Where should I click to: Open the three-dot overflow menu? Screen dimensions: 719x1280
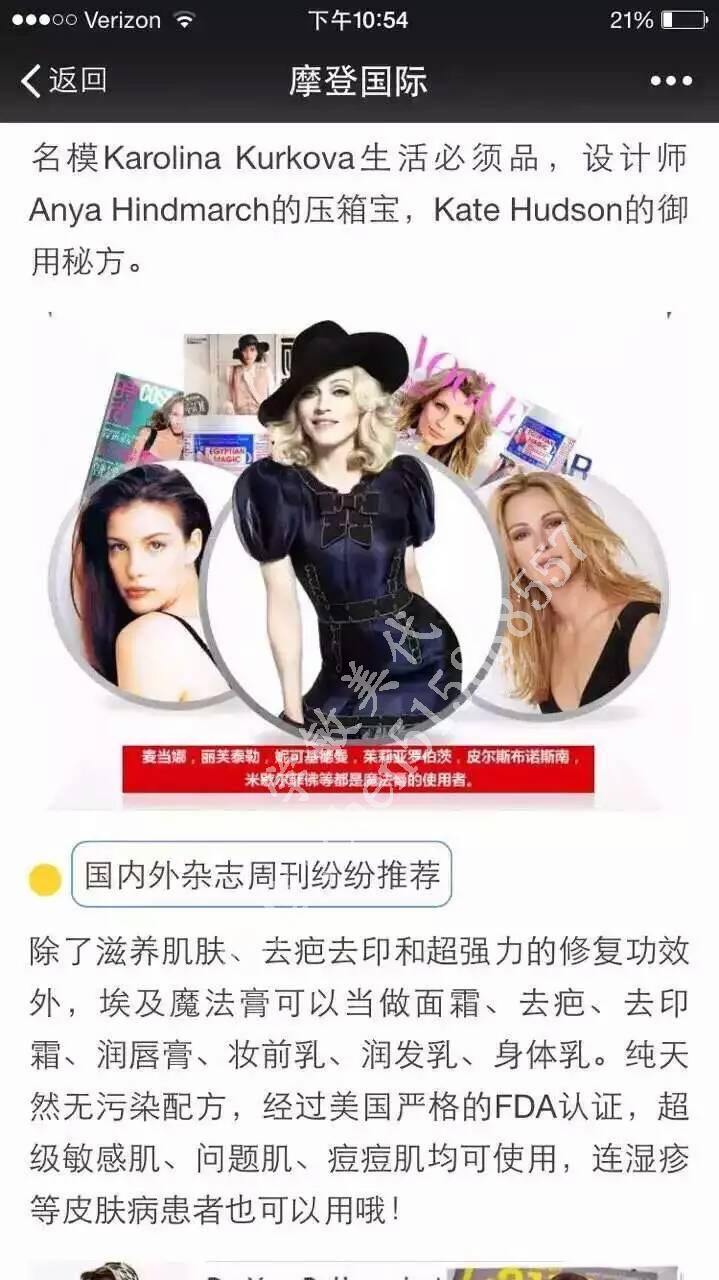(670, 81)
